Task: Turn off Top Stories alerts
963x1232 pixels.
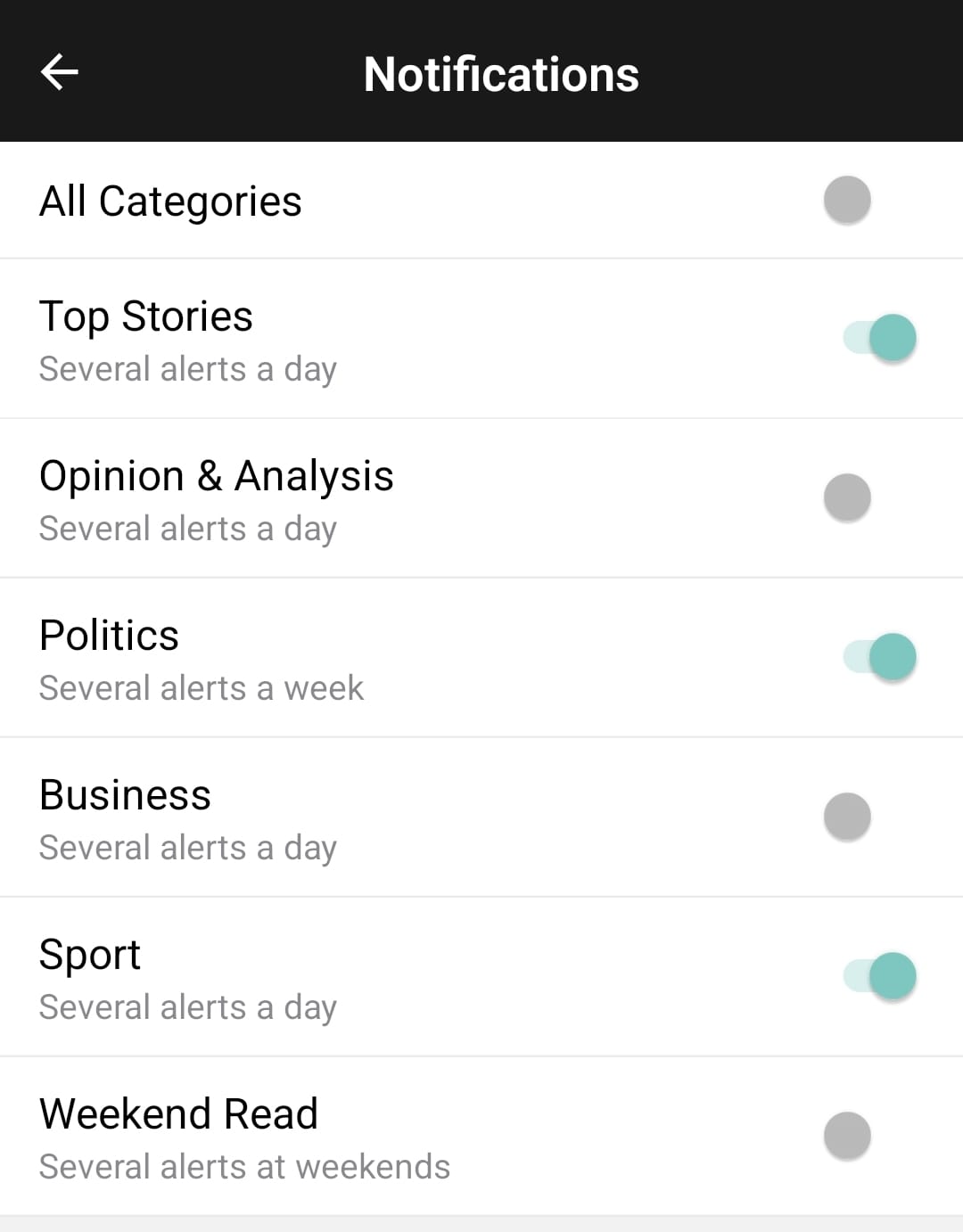Action: tap(881, 338)
